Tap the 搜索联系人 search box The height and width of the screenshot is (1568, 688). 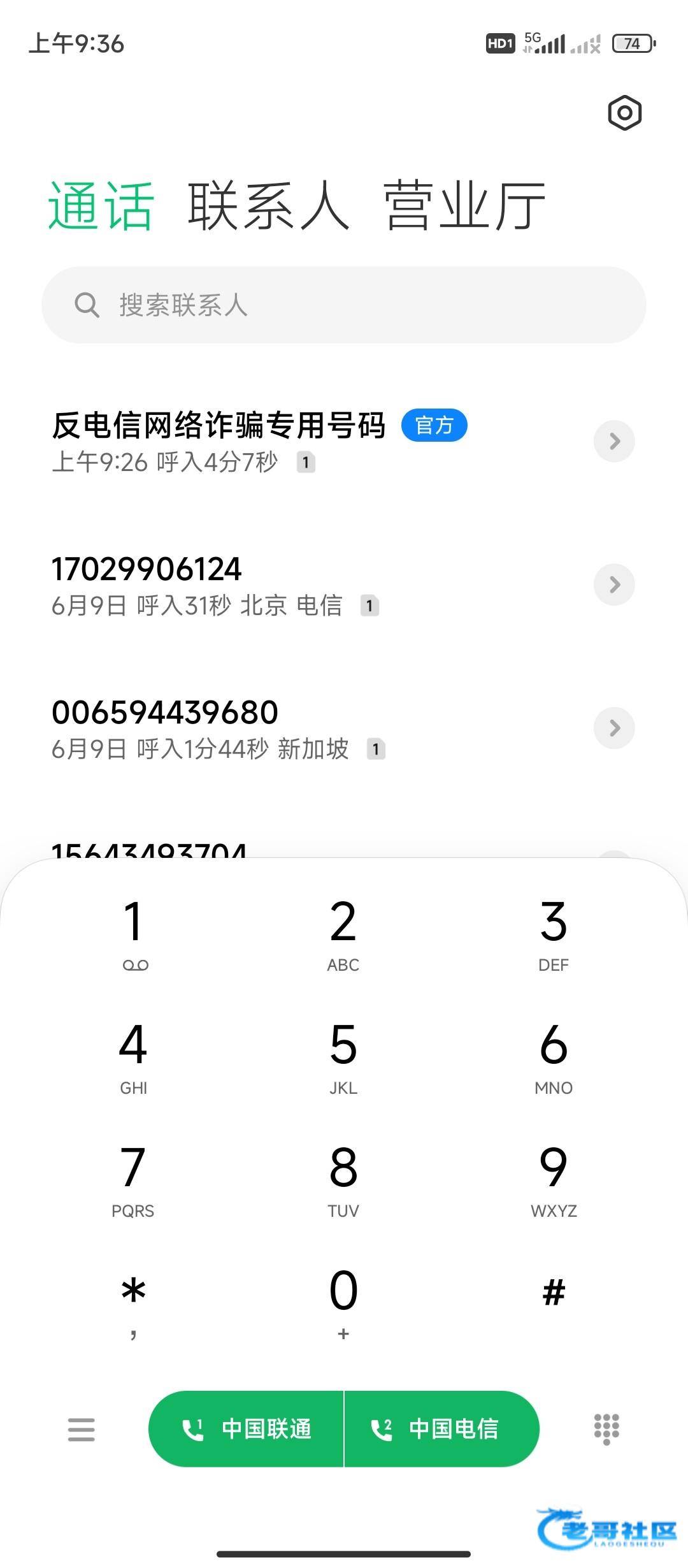click(x=344, y=305)
